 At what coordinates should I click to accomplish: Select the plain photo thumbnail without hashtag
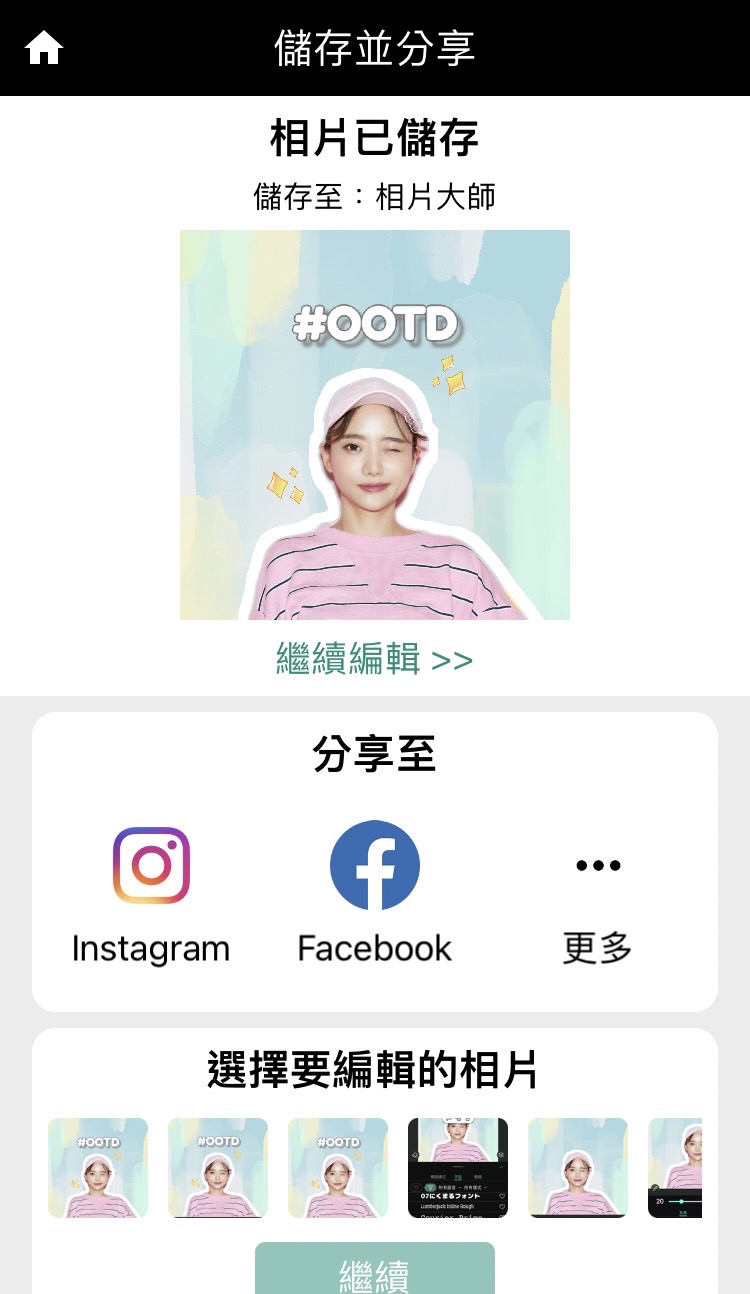click(x=578, y=1167)
